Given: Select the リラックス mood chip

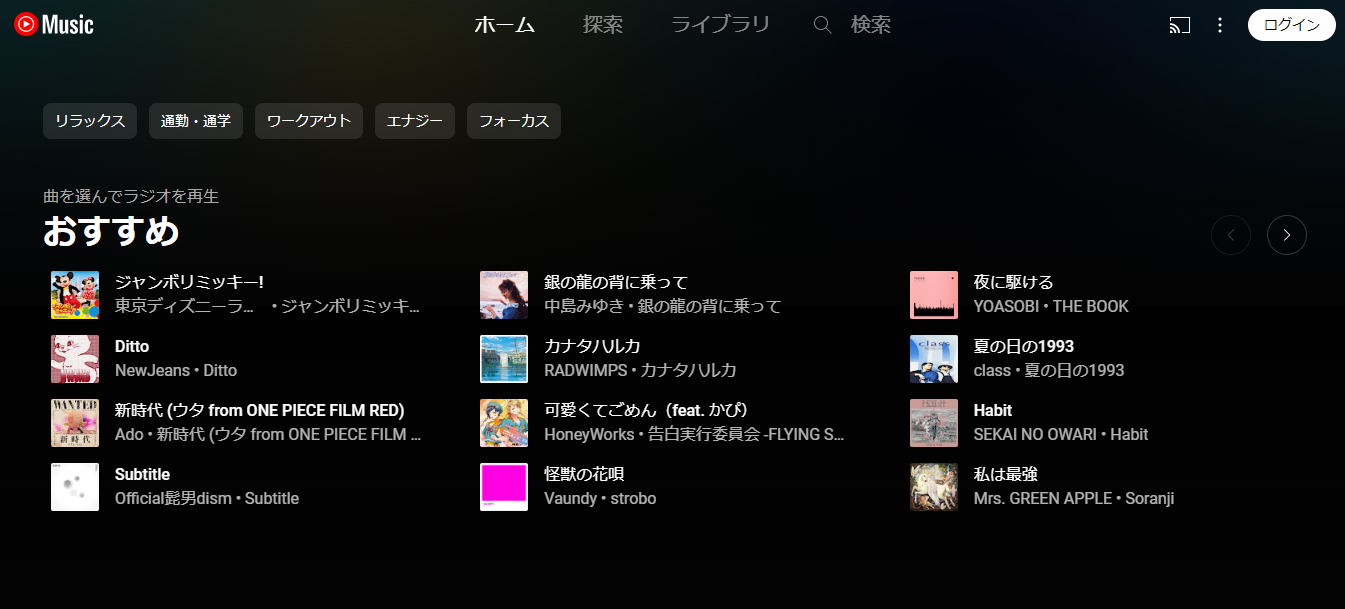Looking at the screenshot, I should (x=90, y=121).
